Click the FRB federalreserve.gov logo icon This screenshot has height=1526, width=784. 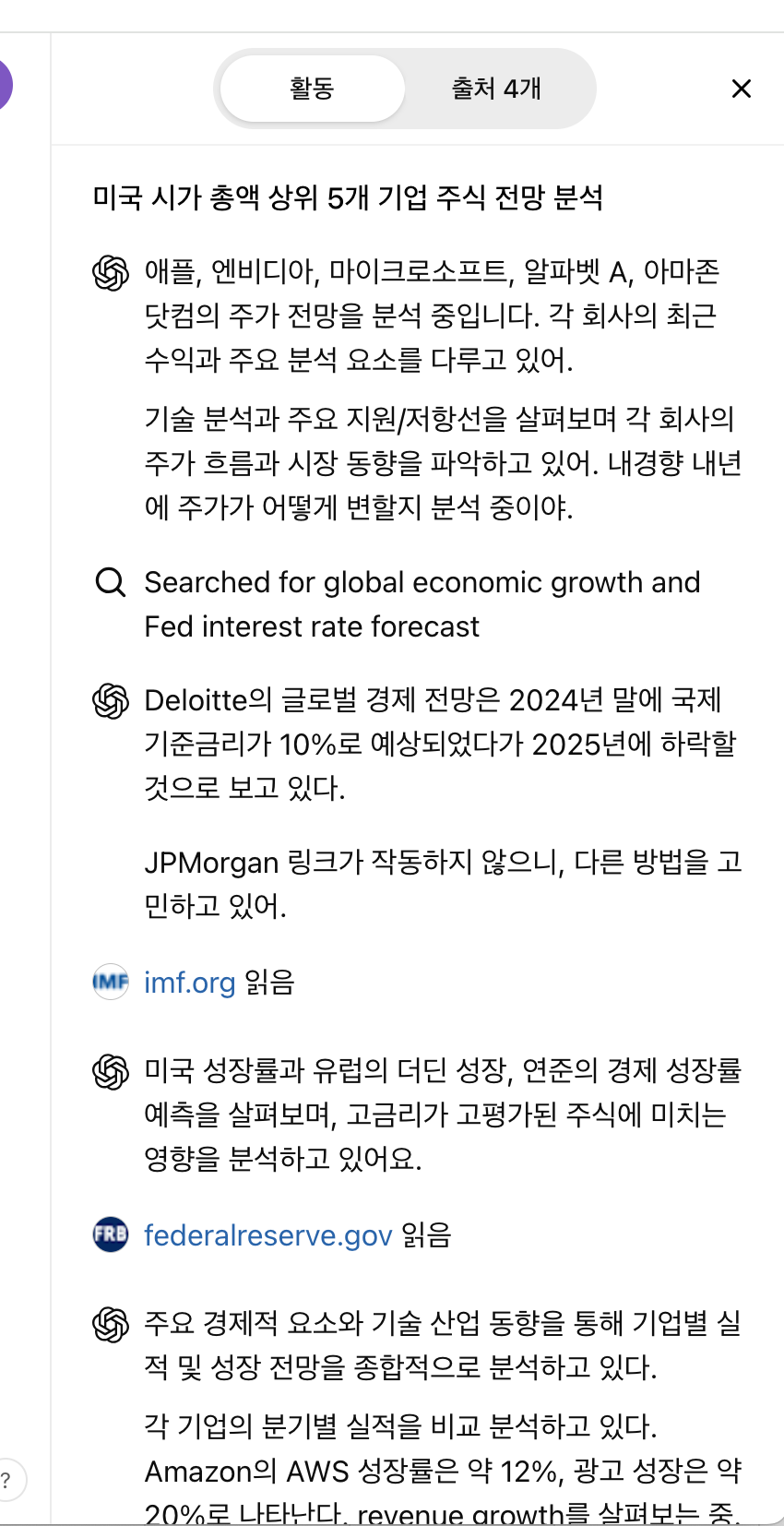[x=110, y=1234]
